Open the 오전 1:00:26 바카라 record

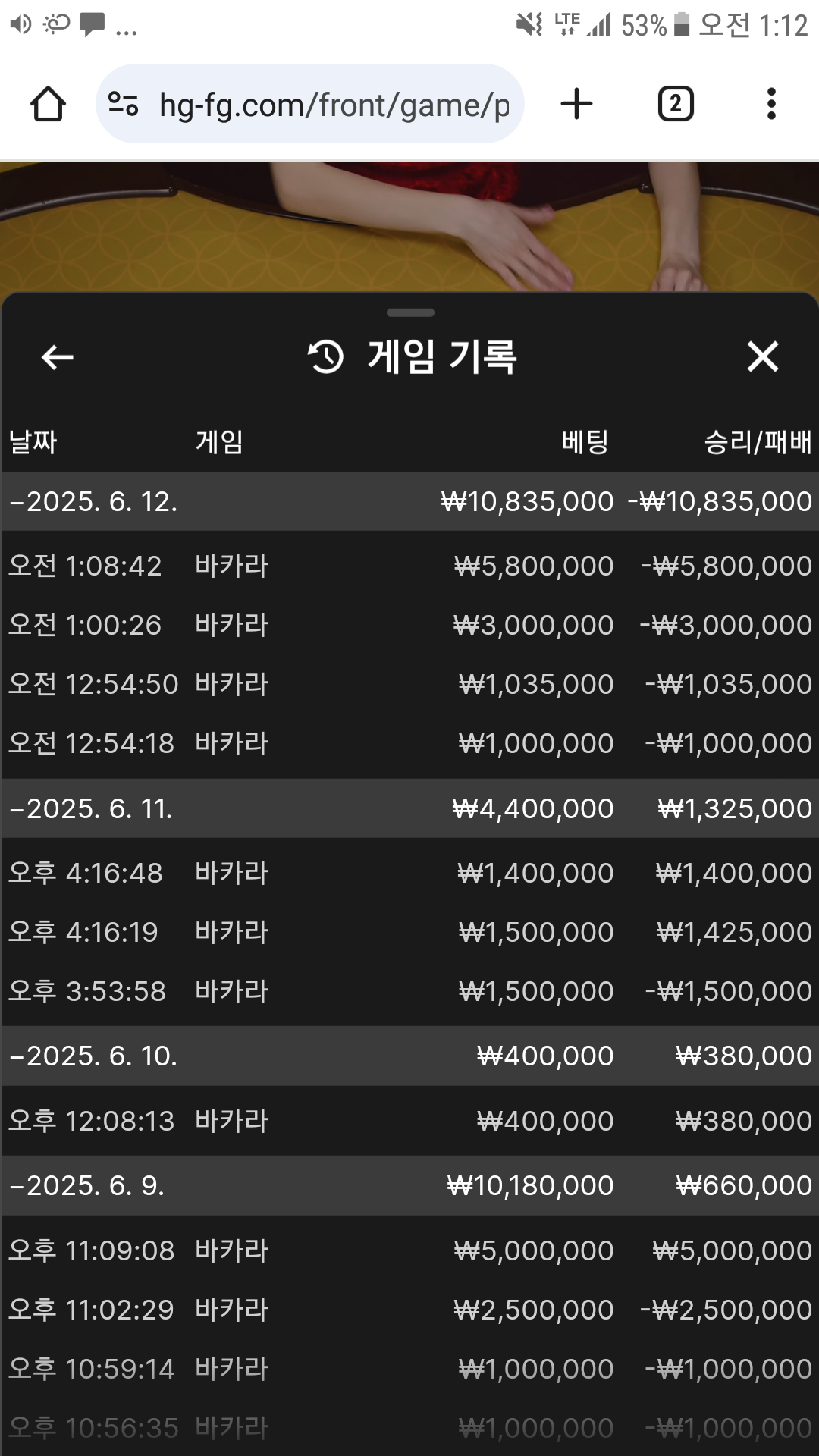(x=409, y=625)
